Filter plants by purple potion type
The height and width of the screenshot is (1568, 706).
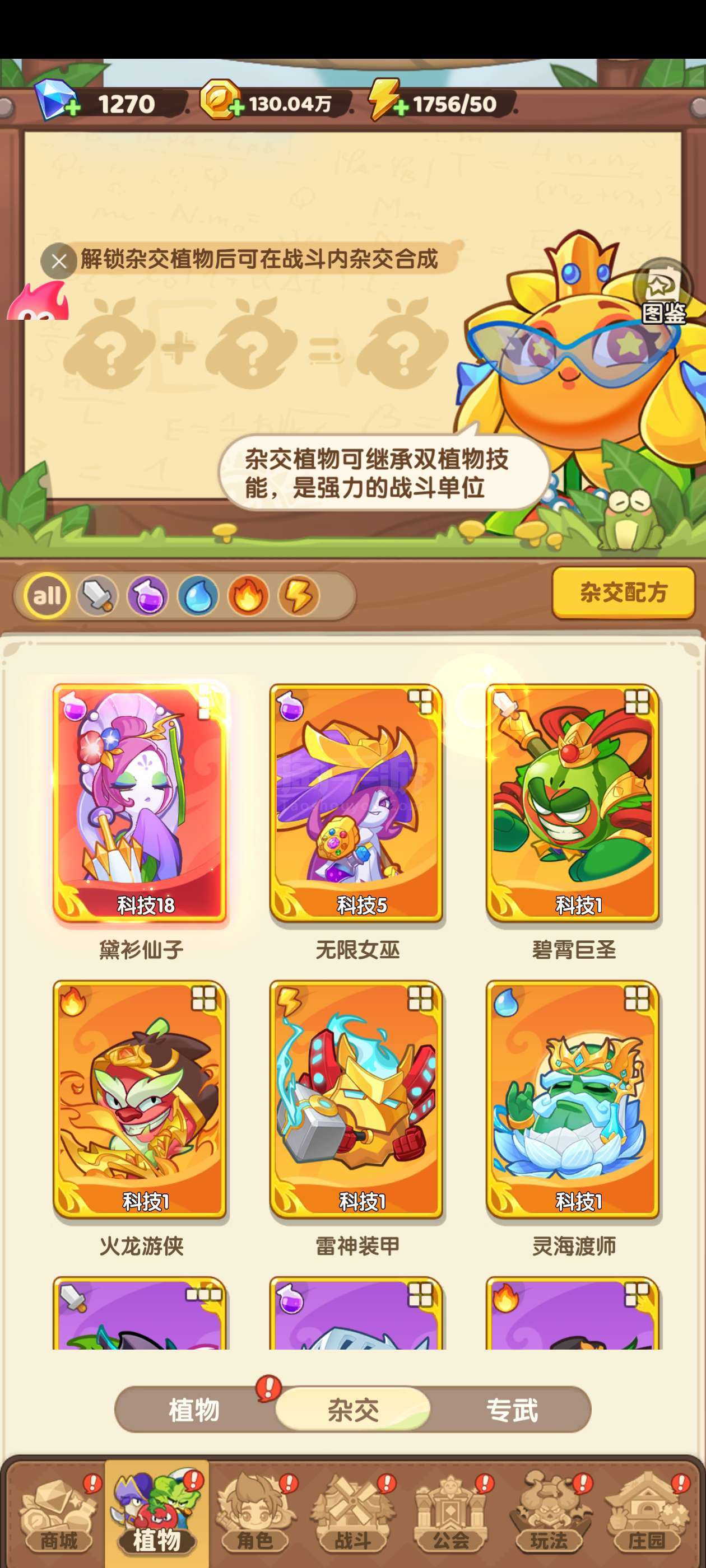pyautogui.click(x=147, y=595)
